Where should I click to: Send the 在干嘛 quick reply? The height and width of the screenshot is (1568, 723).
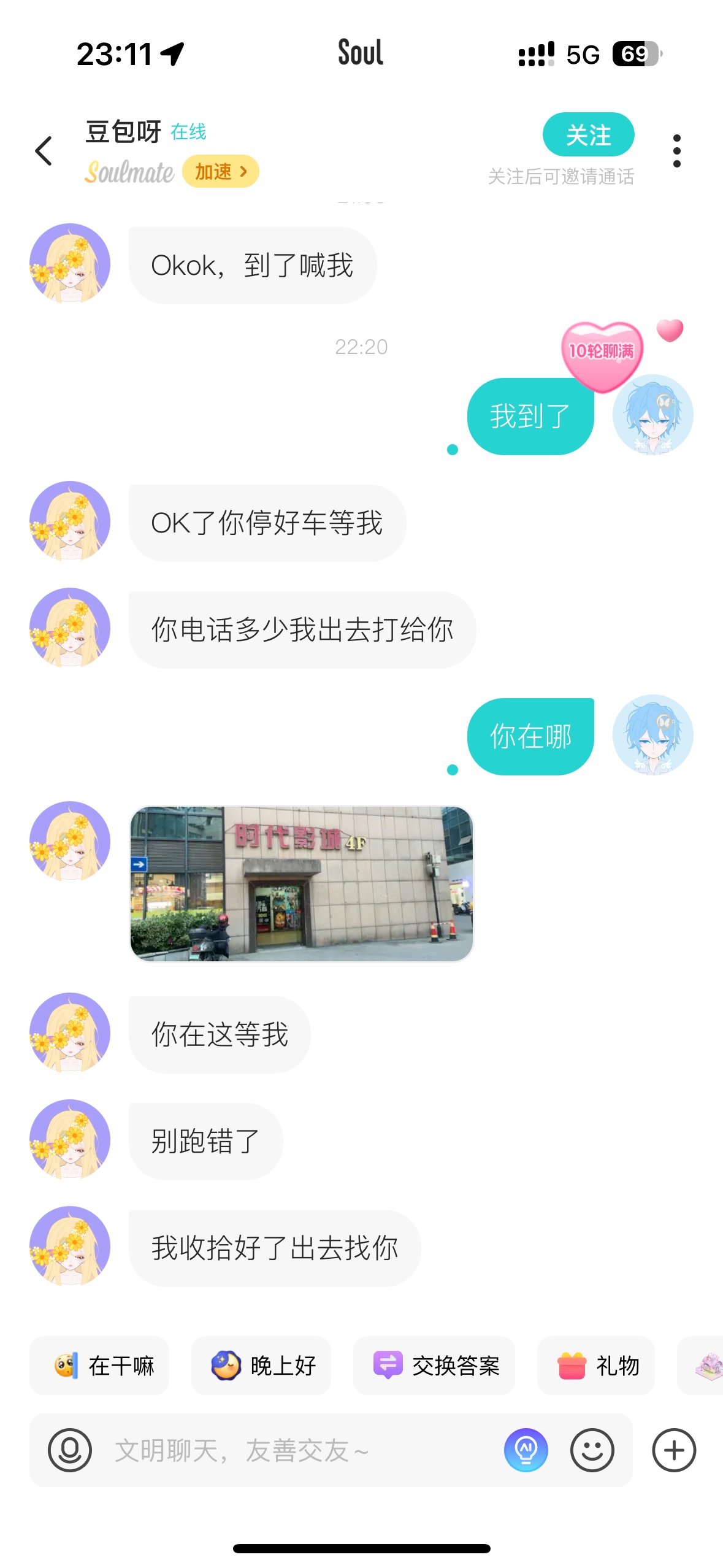click(x=100, y=1366)
